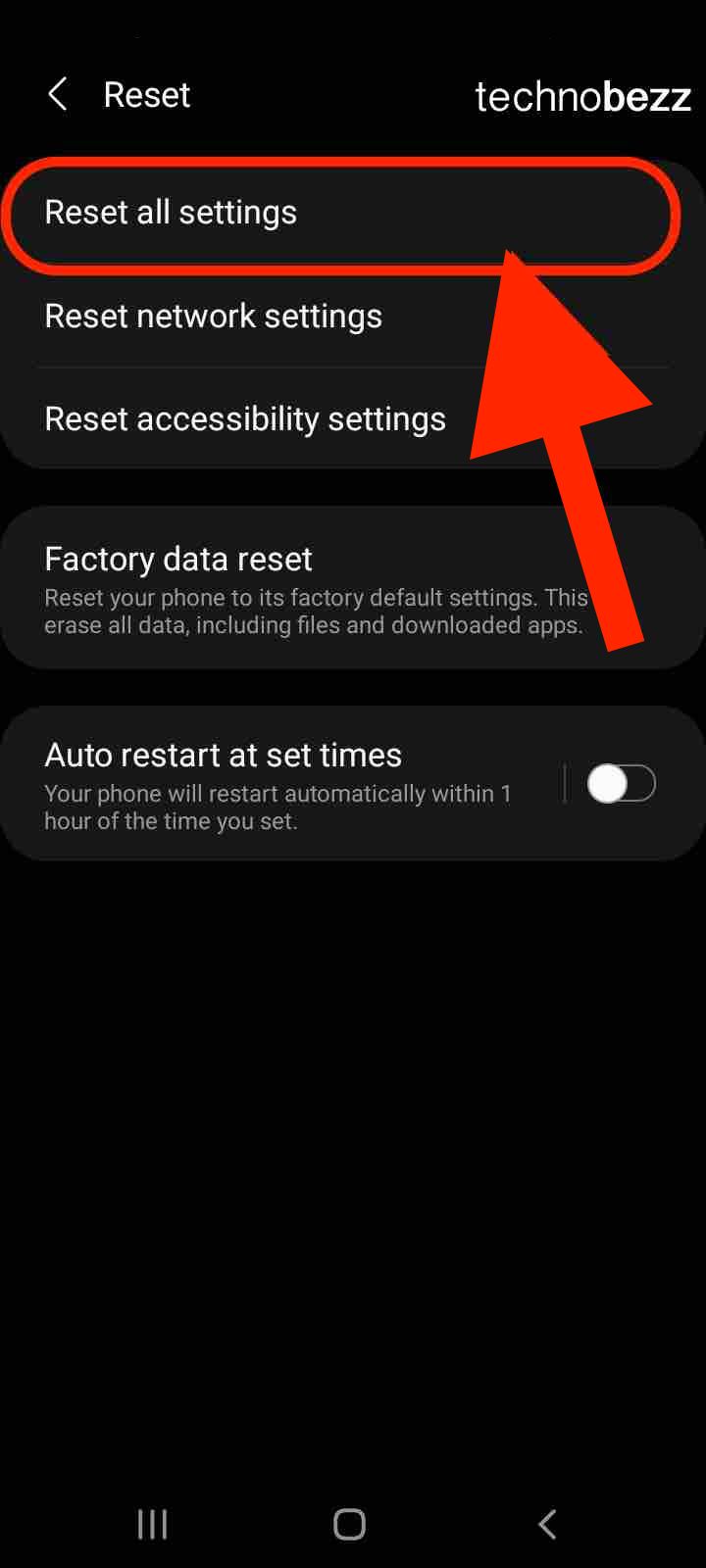The width and height of the screenshot is (706, 1568).
Task: Tap the system home button
Action: (x=350, y=1524)
